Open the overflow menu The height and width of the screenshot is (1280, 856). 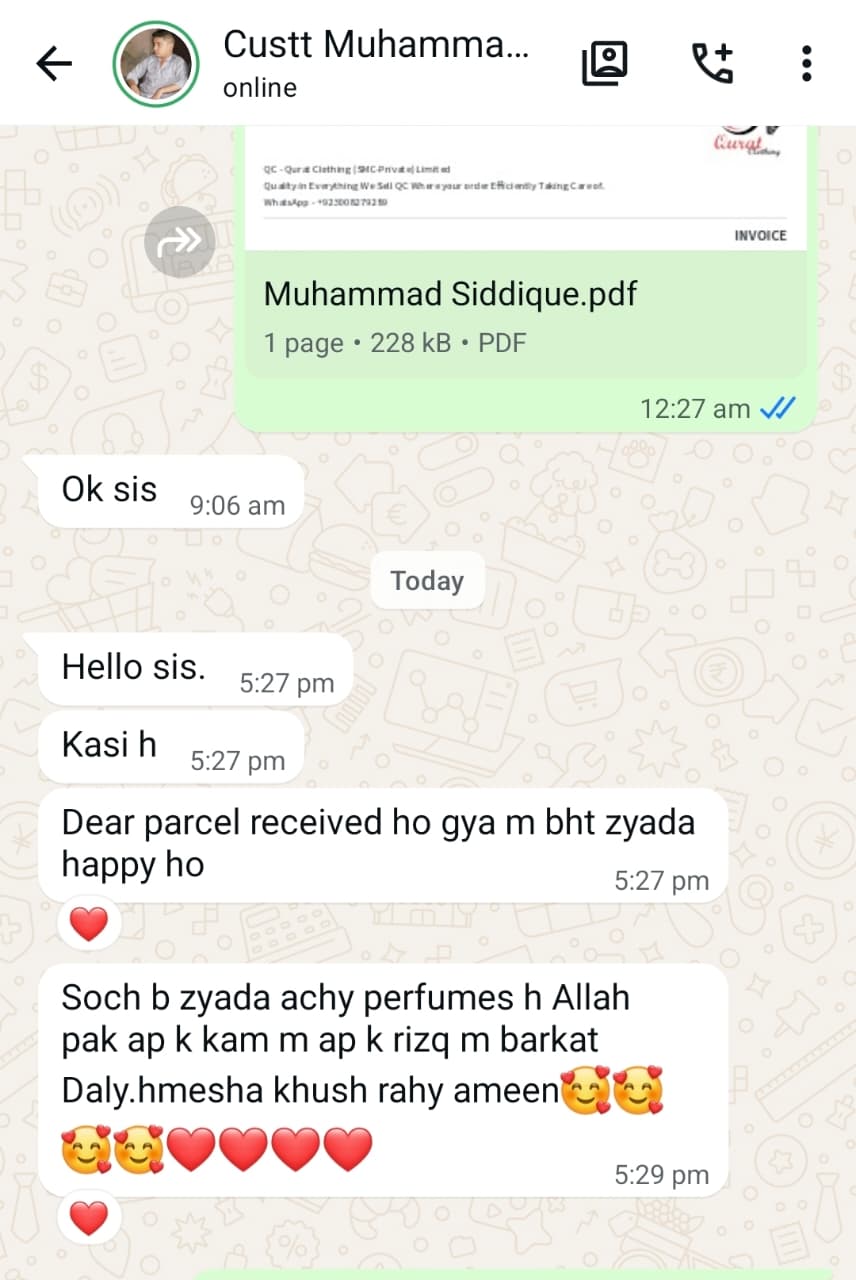806,63
